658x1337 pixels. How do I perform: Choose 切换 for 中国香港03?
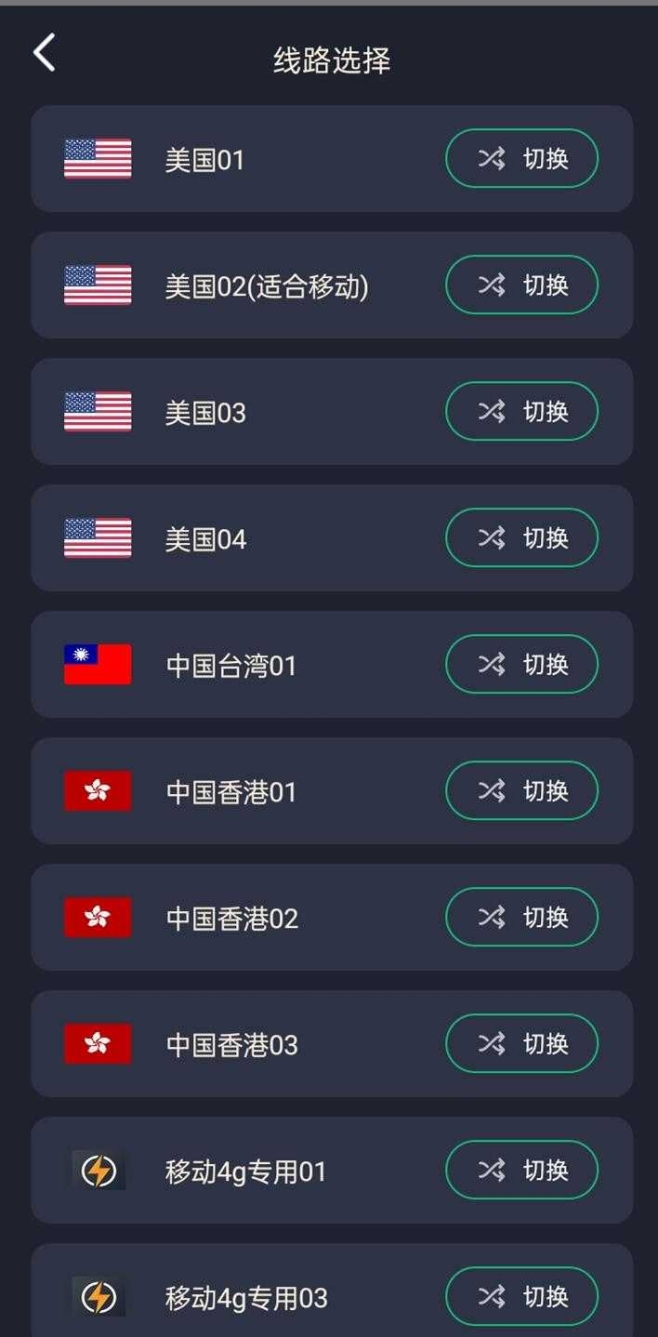521,1044
